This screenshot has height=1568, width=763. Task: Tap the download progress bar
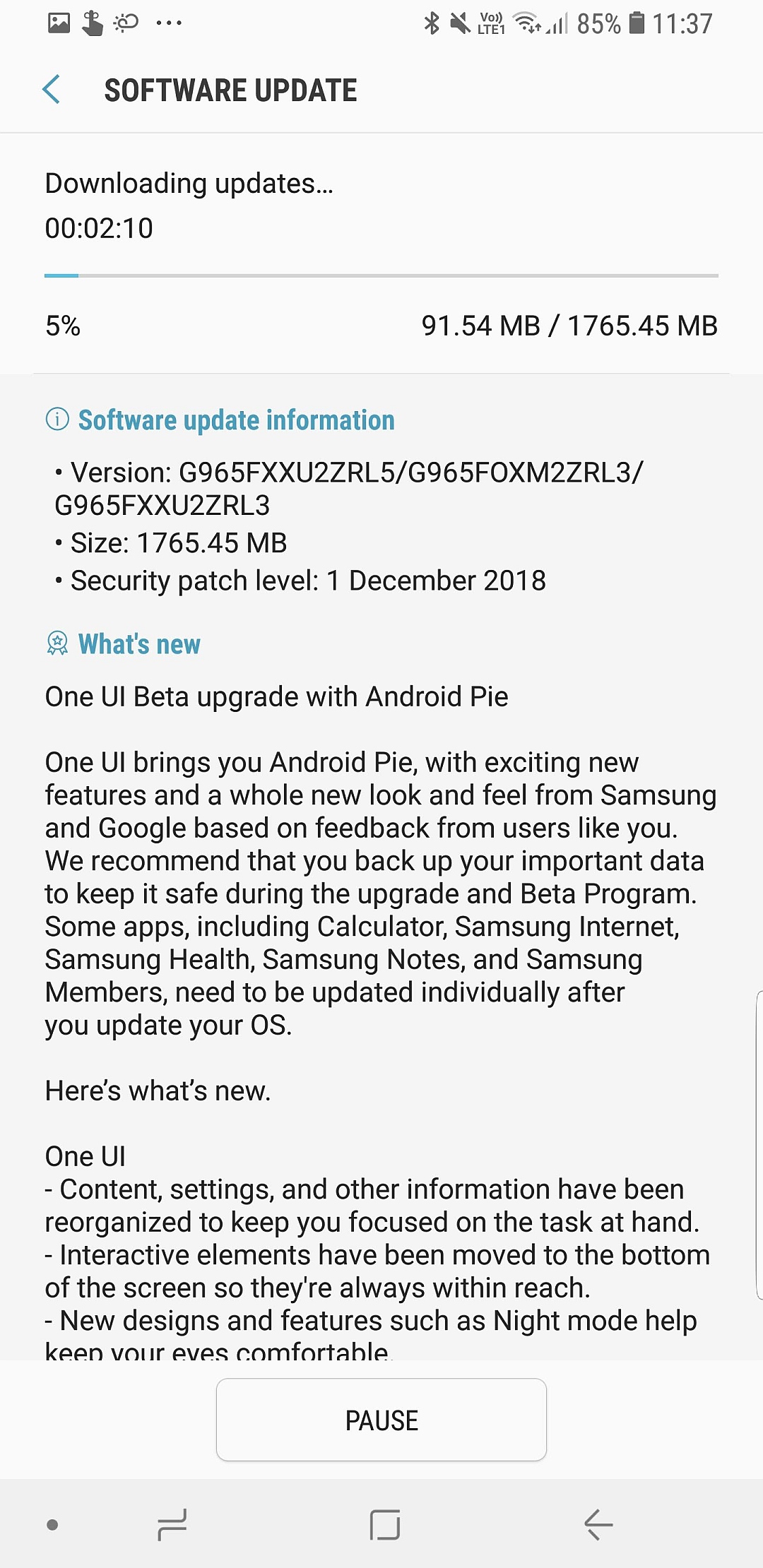click(x=381, y=275)
